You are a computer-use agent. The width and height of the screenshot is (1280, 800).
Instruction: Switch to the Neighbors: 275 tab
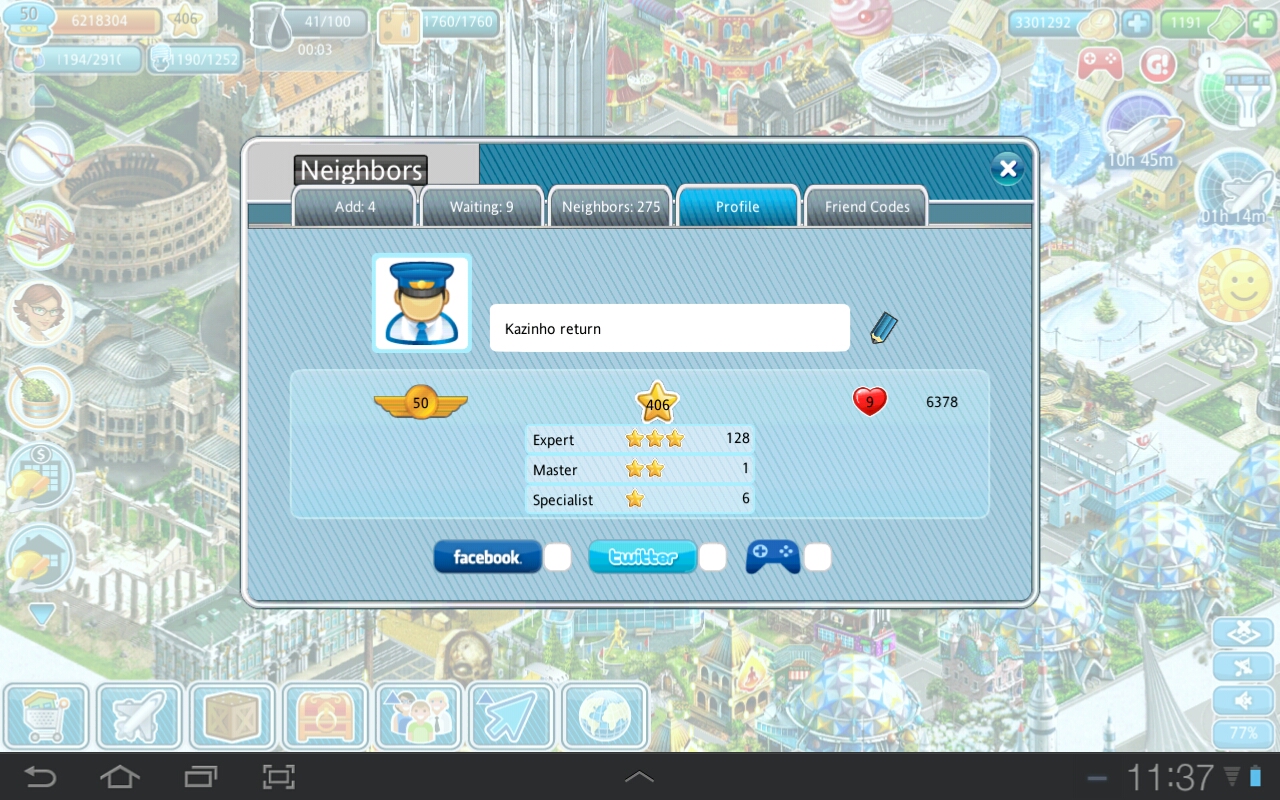pyautogui.click(x=611, y=207)
